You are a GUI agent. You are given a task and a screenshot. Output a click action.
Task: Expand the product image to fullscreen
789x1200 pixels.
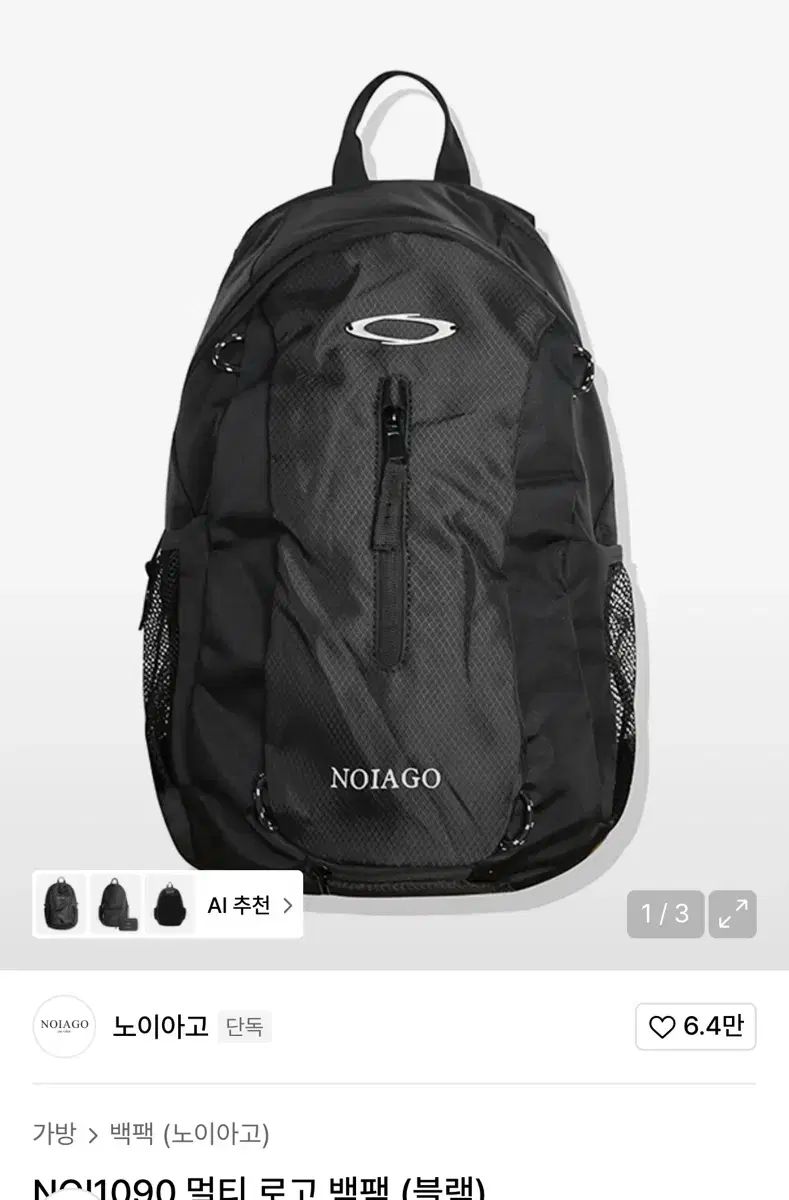[732, 914]
